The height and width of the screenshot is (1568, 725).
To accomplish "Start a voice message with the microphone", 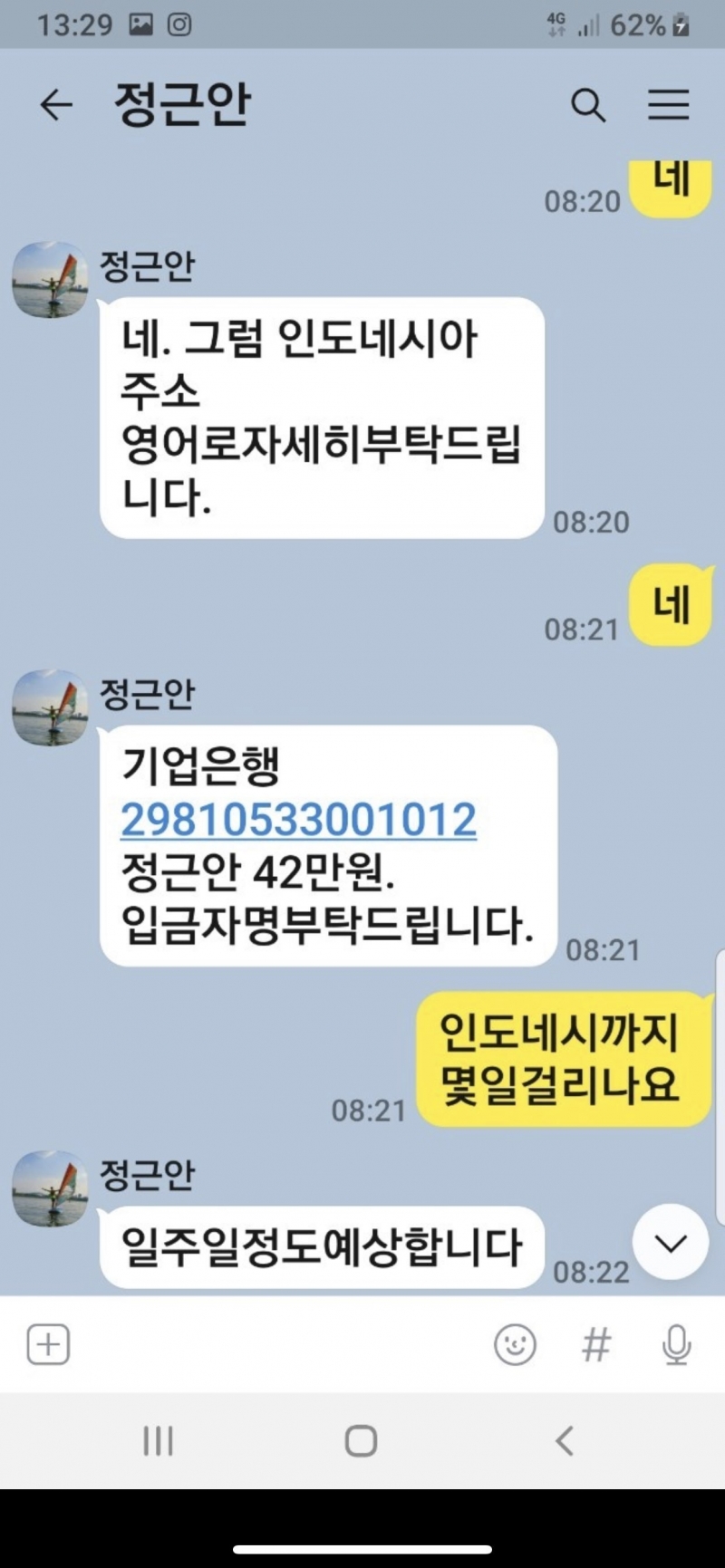I will point(676,1345).
